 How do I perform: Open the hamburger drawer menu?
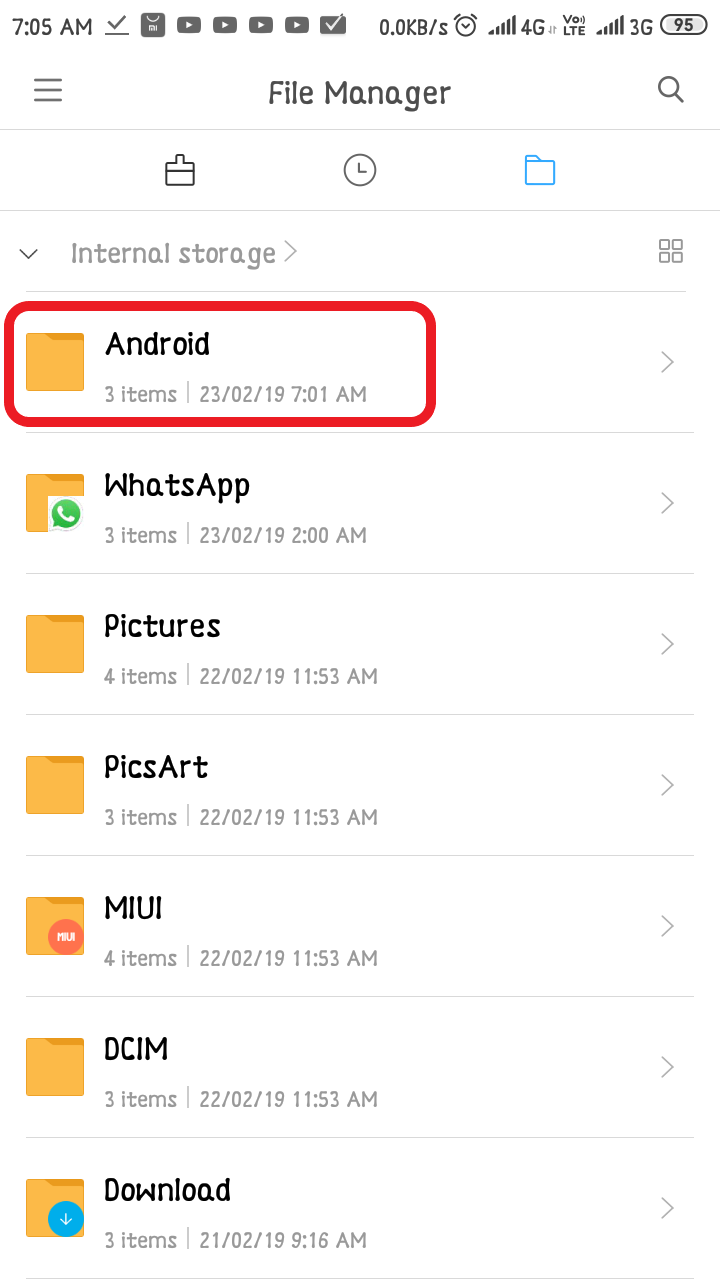[48, 91]
